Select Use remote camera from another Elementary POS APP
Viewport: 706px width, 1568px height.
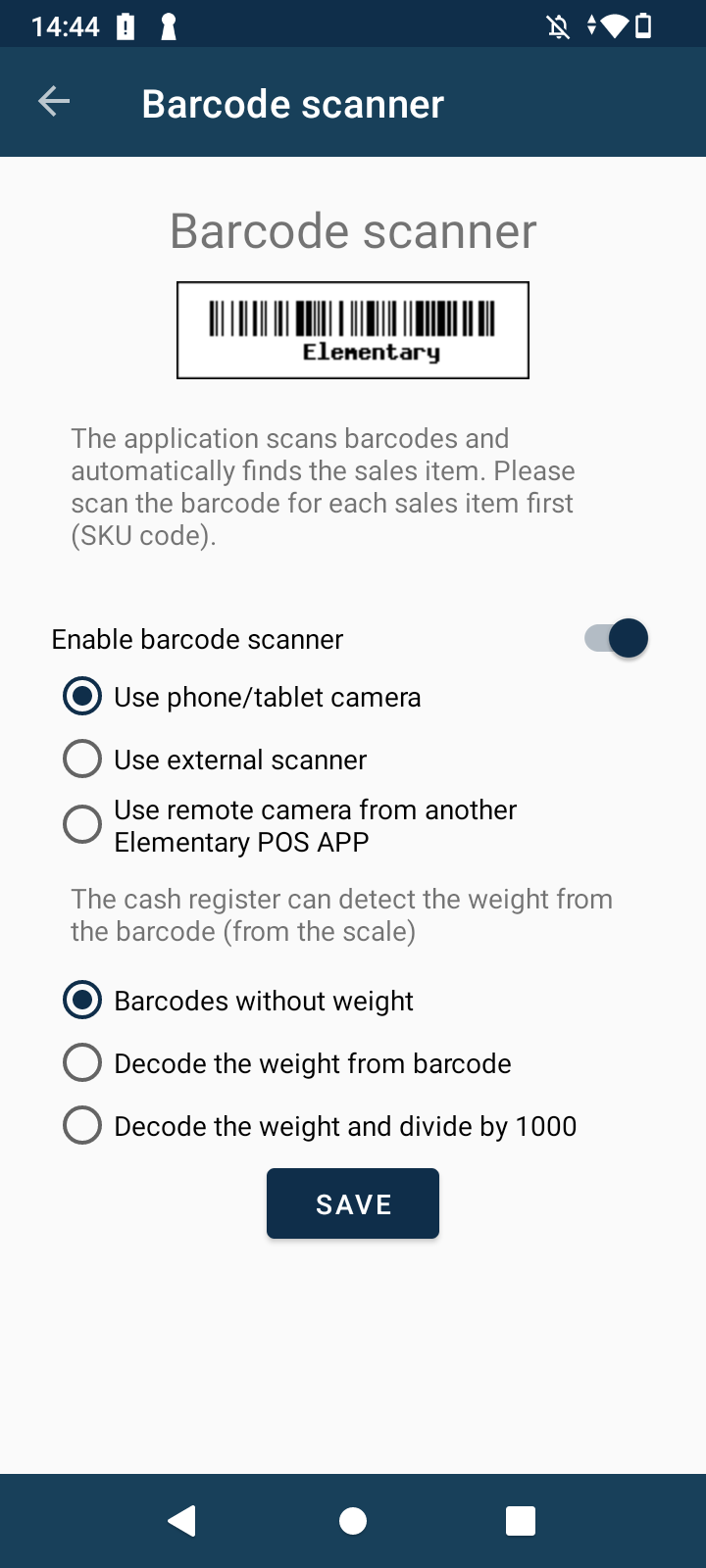pos(290,825)
